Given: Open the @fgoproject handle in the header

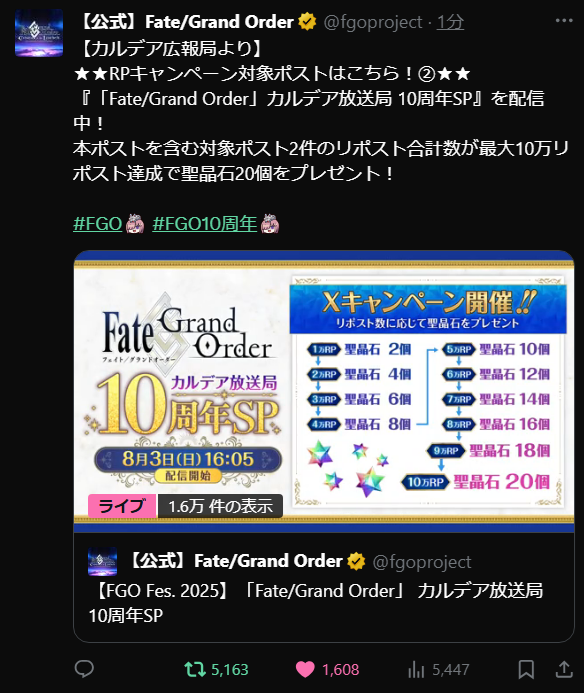Looking at the screenshot, I should click(373, 22).
